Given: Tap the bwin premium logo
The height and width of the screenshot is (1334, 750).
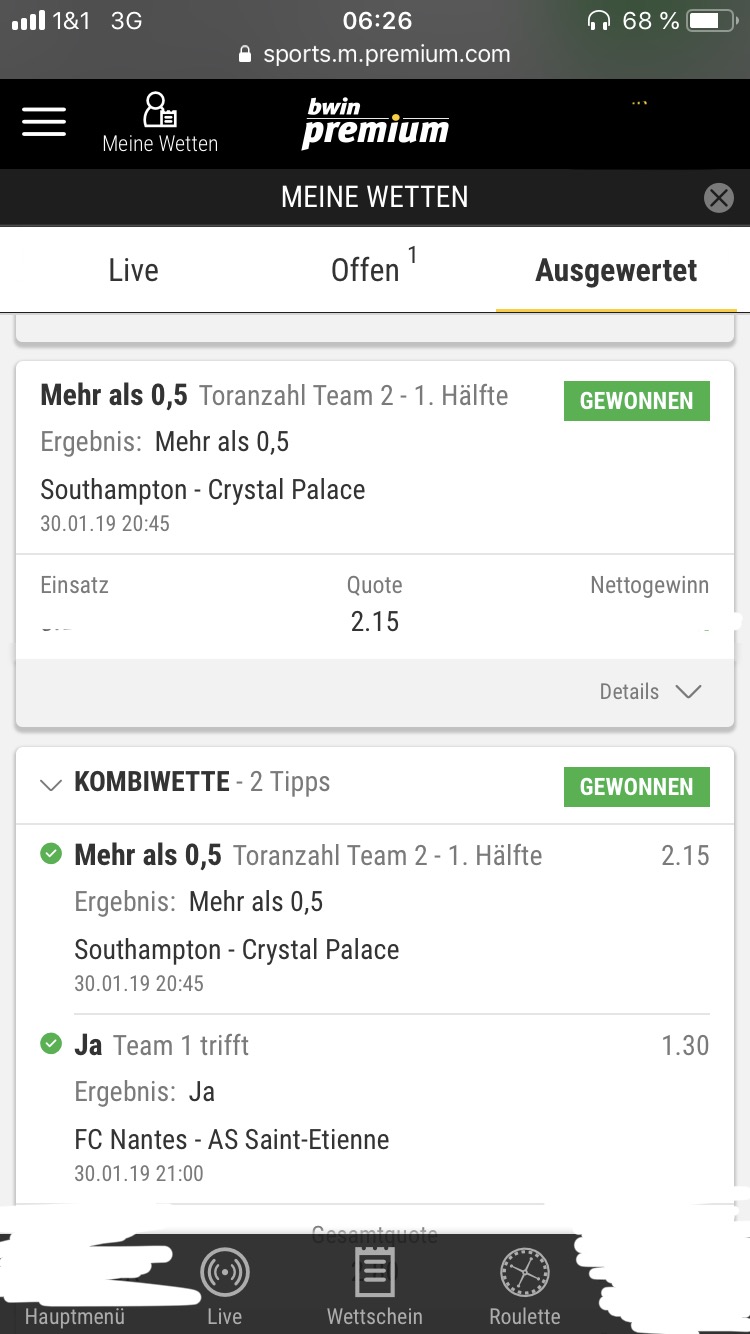Looking at the screenshot, I should click(x=375, y=124).
